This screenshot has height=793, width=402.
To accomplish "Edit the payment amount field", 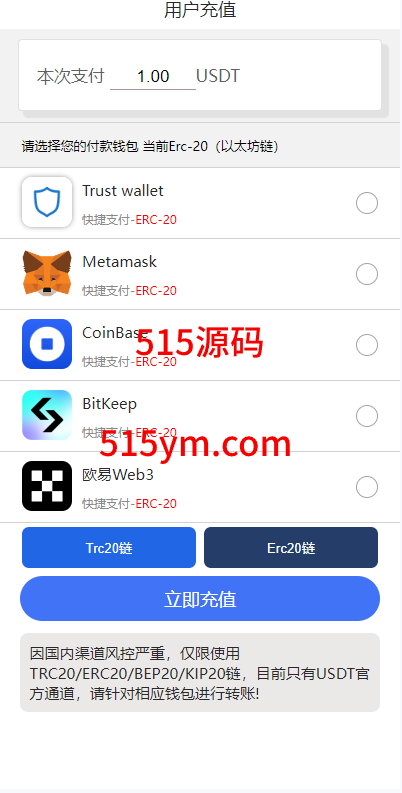I will [x=153, y=76].
